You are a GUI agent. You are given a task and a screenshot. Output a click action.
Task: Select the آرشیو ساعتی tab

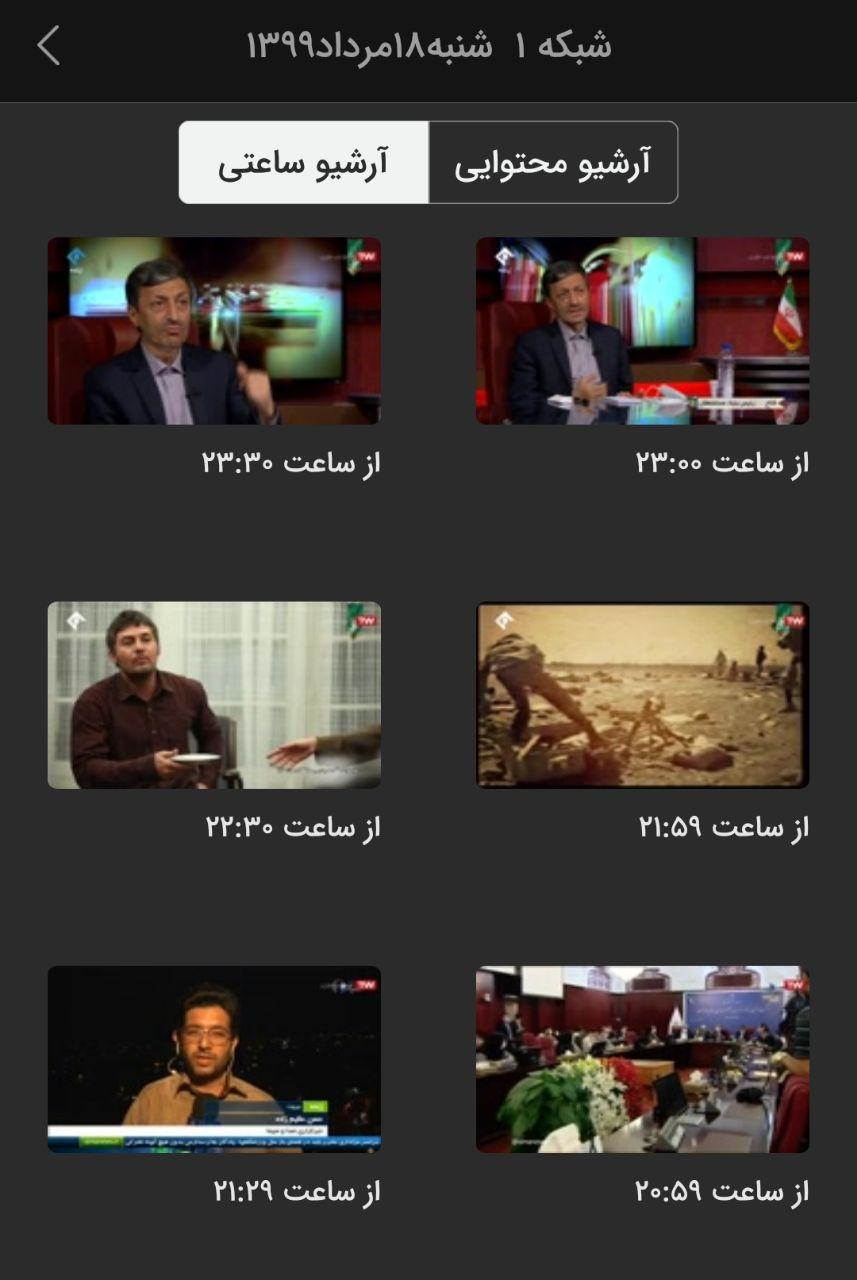pyautogui.click(x=304, y=163)
